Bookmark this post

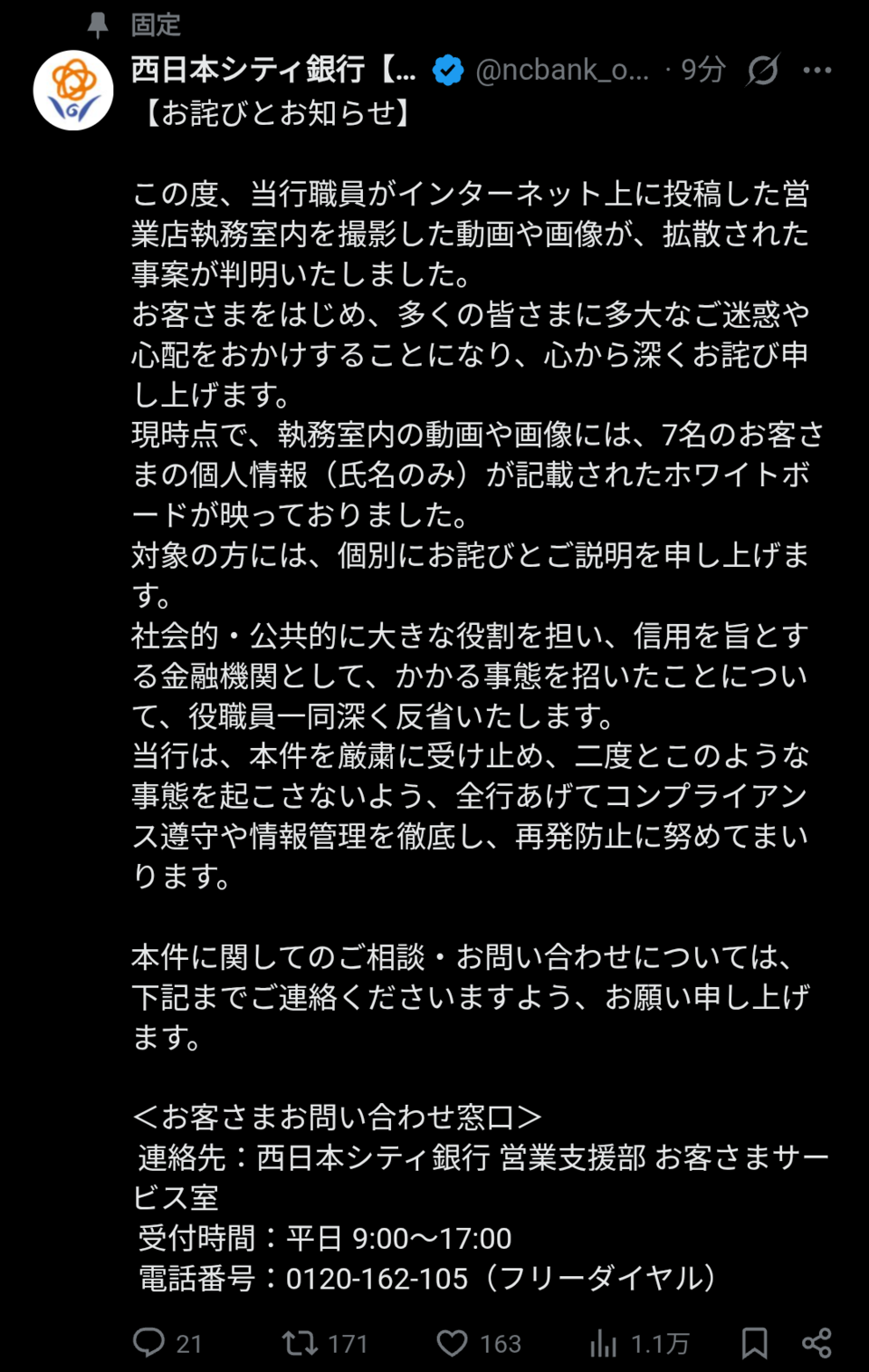click(754, 1342)
